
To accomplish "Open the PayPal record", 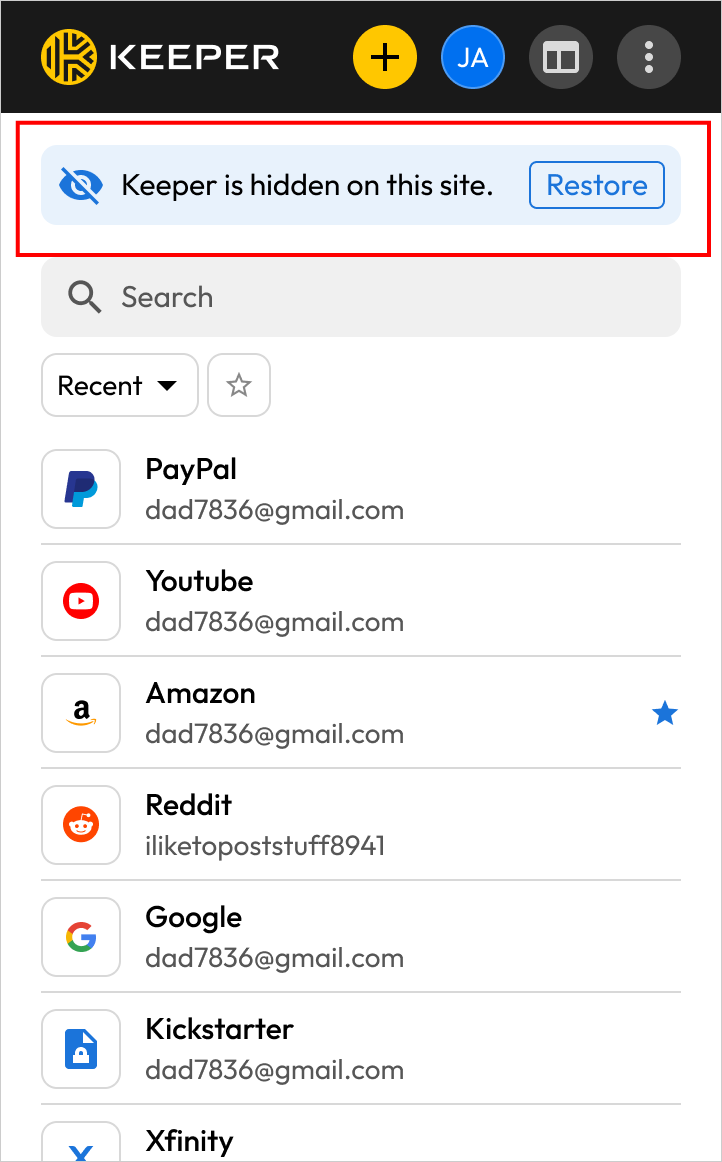I will (361, 489).
